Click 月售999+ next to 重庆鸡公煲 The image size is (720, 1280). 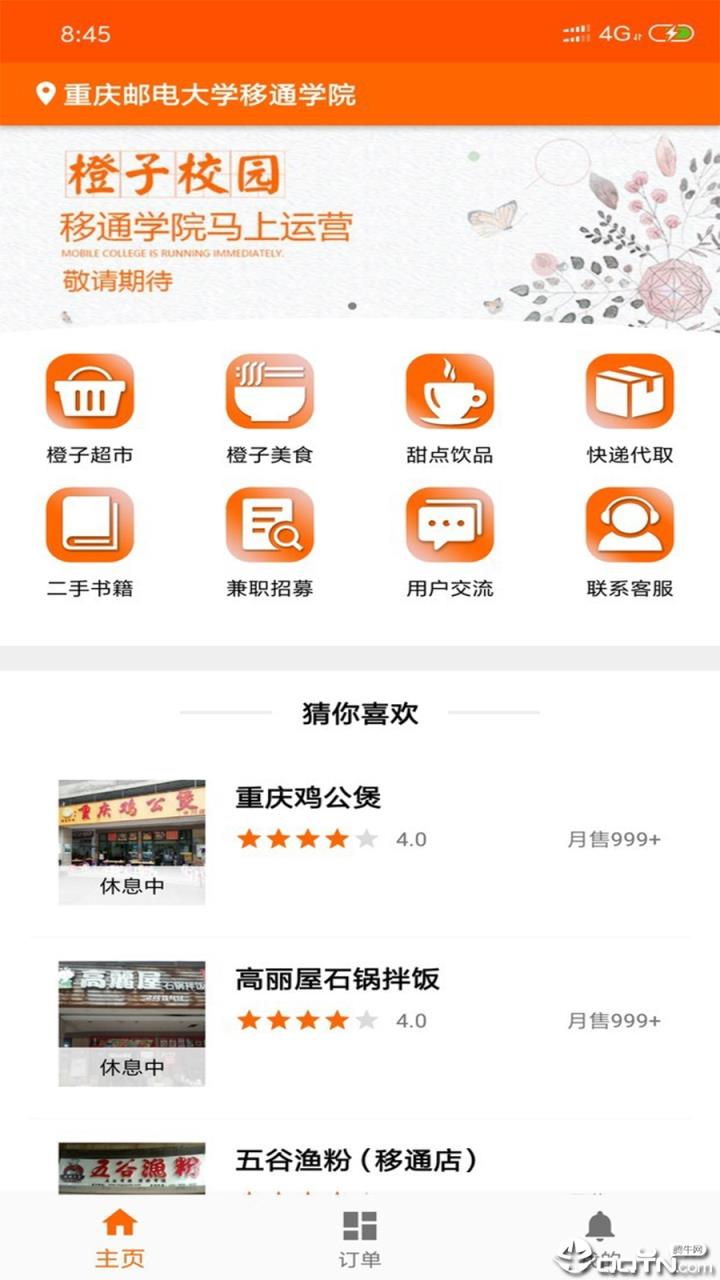tap(612, 841)
